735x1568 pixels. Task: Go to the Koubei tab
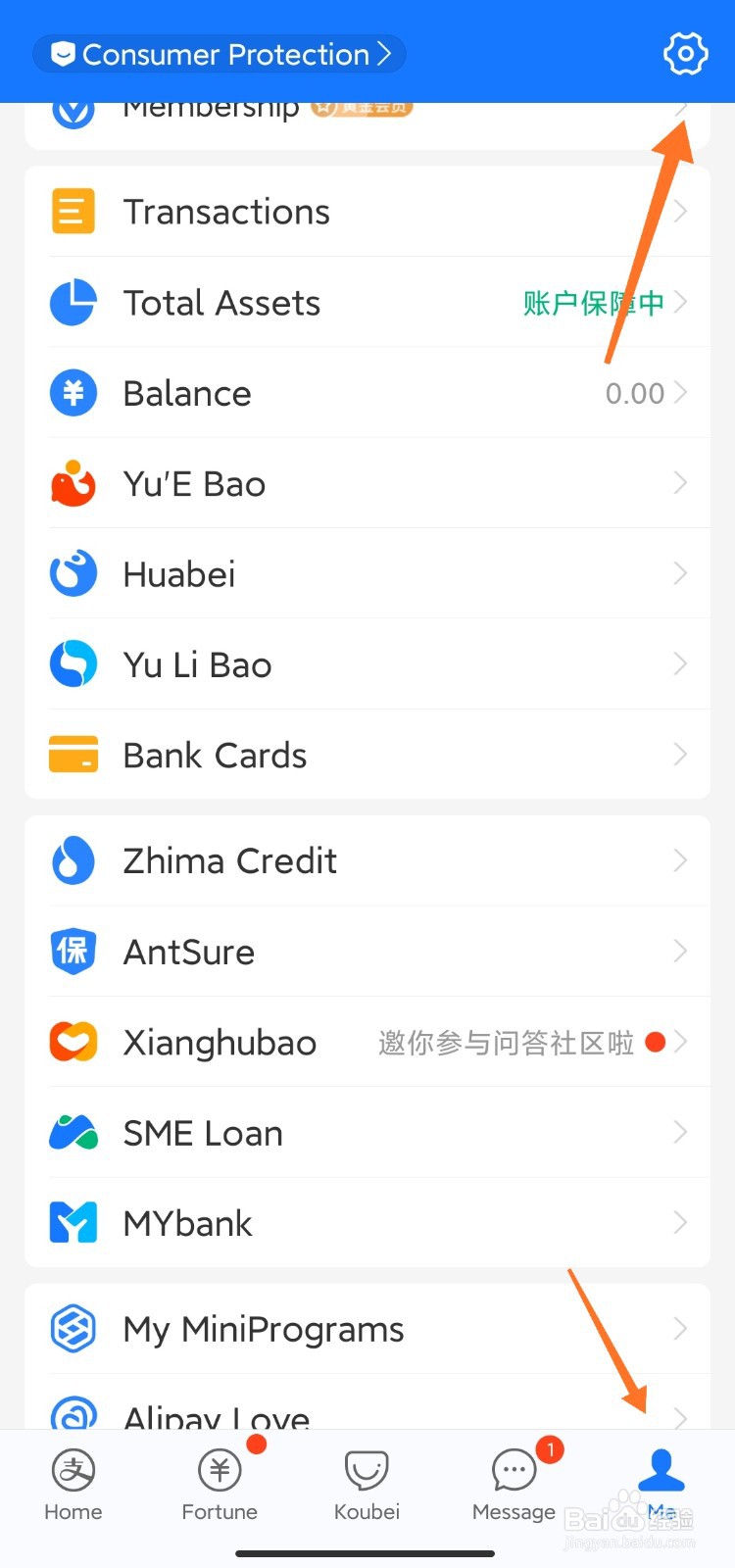tap(367, 1485)
